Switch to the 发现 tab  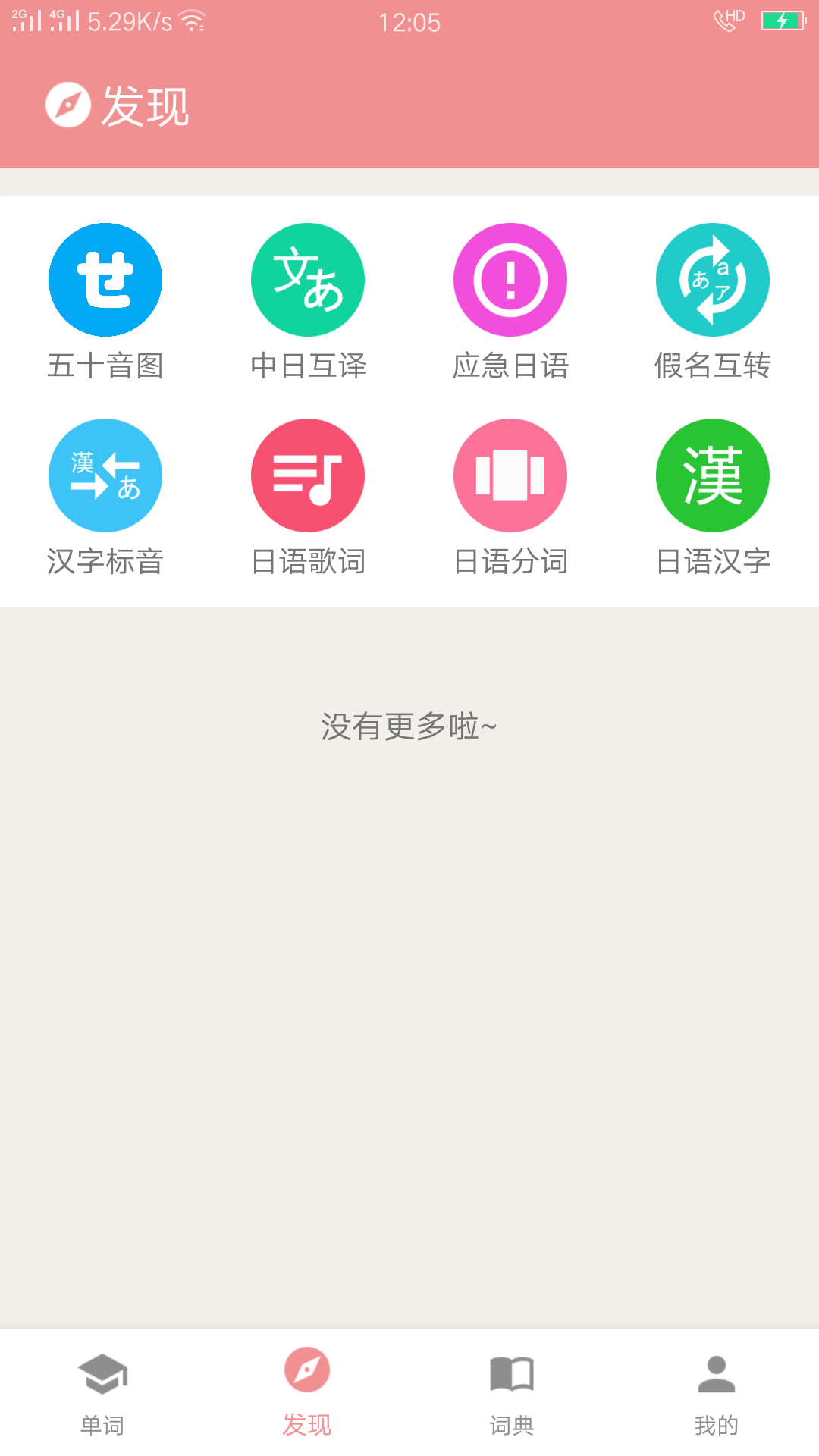point(307,1395)
